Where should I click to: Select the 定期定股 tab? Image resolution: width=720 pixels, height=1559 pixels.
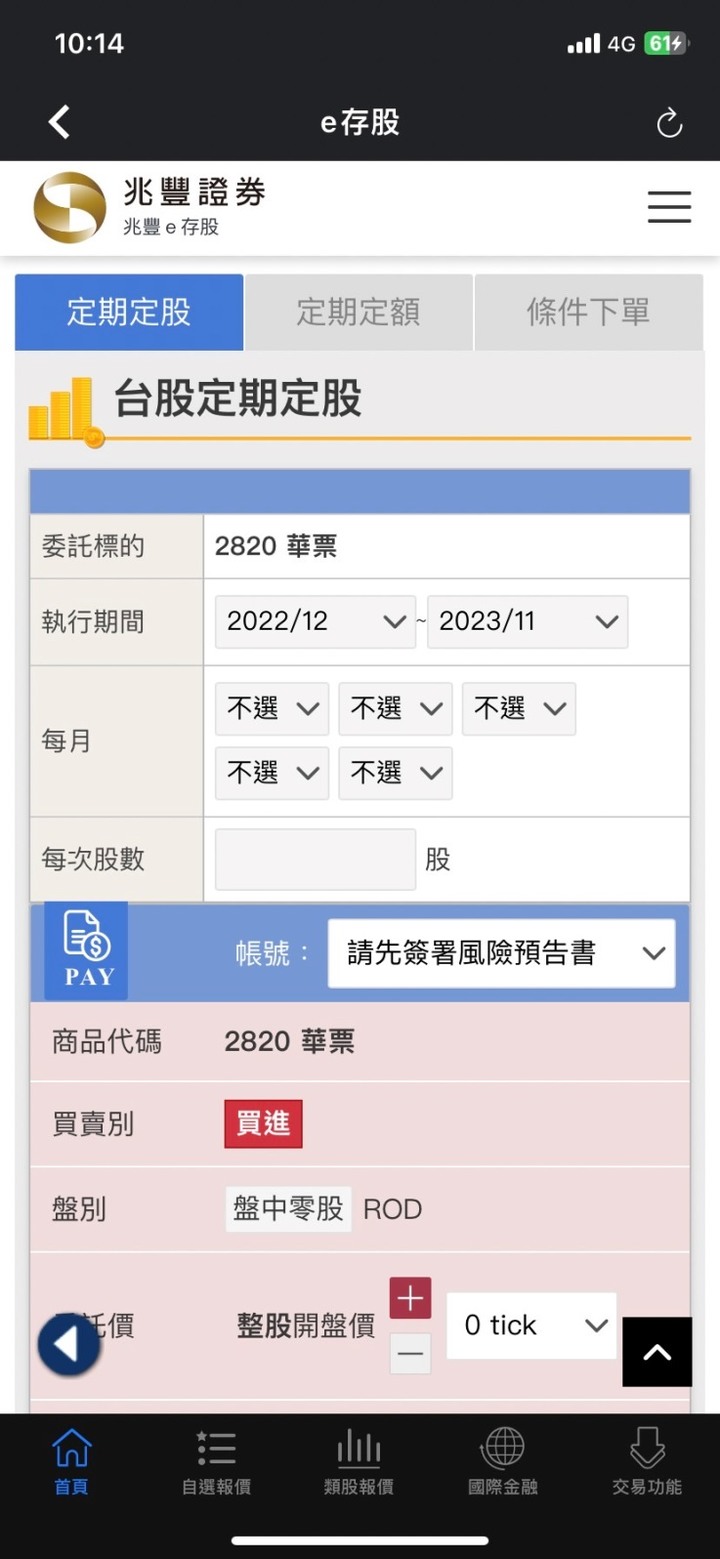(x=129, y=312)
